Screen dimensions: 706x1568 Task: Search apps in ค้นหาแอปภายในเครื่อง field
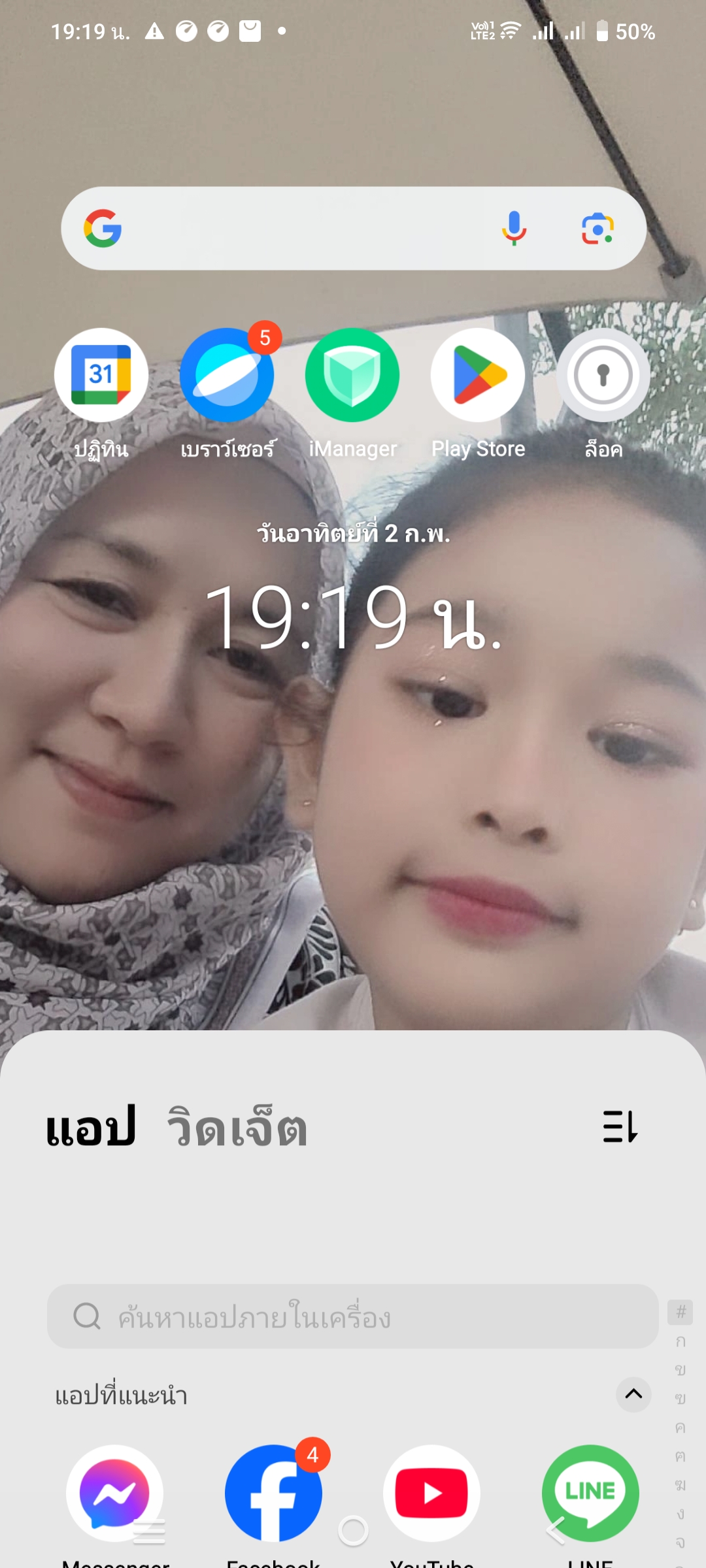pos(353,1316)
